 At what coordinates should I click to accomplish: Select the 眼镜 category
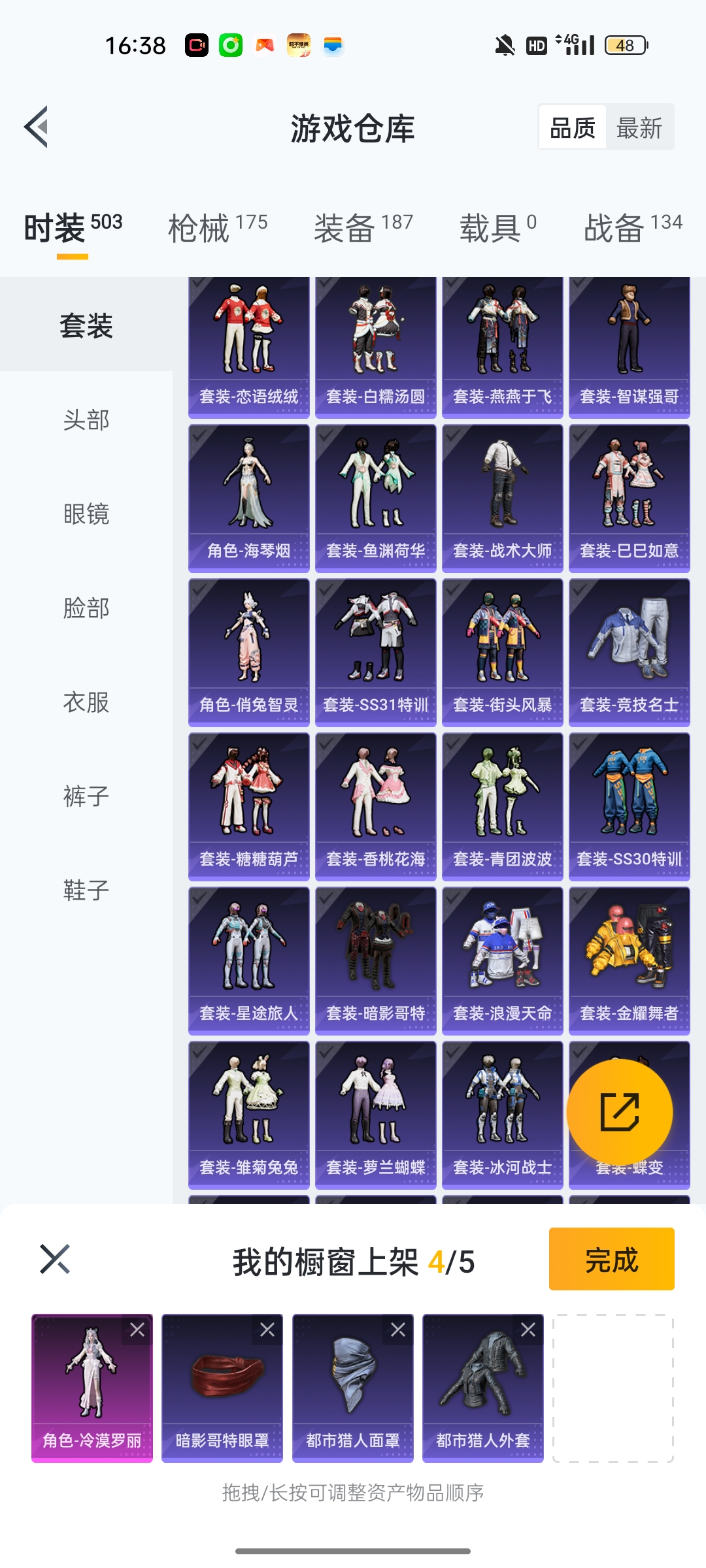click(x=86, y=514)
